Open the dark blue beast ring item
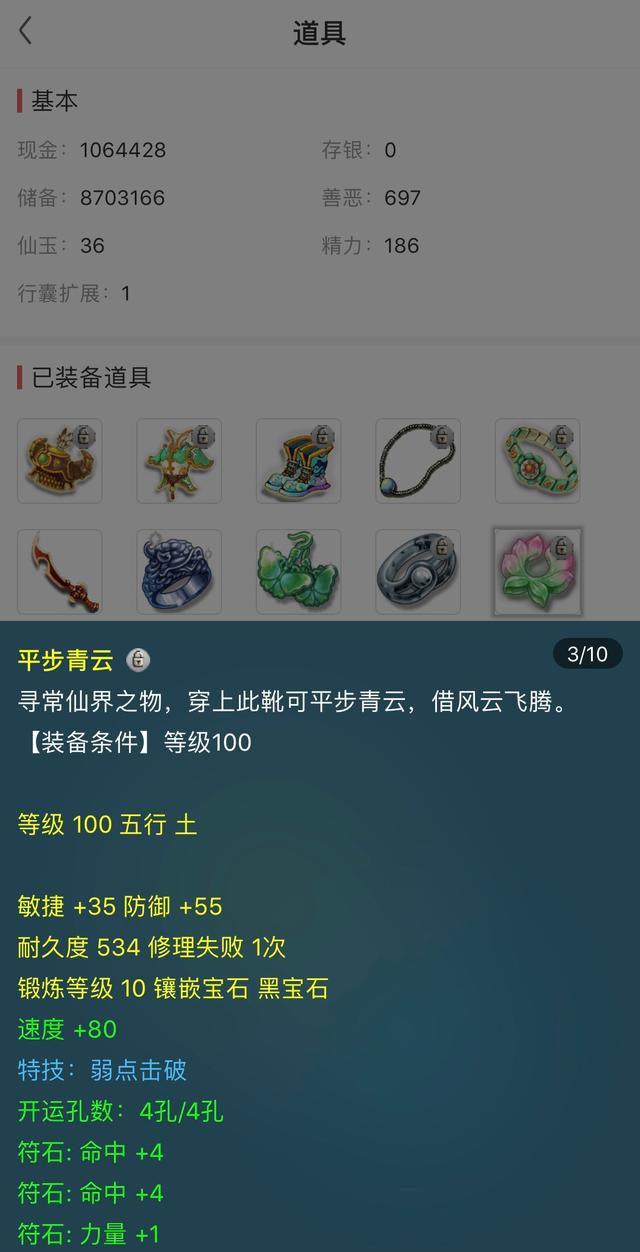Screen dimensions: 640x1252 click(179, 572)
